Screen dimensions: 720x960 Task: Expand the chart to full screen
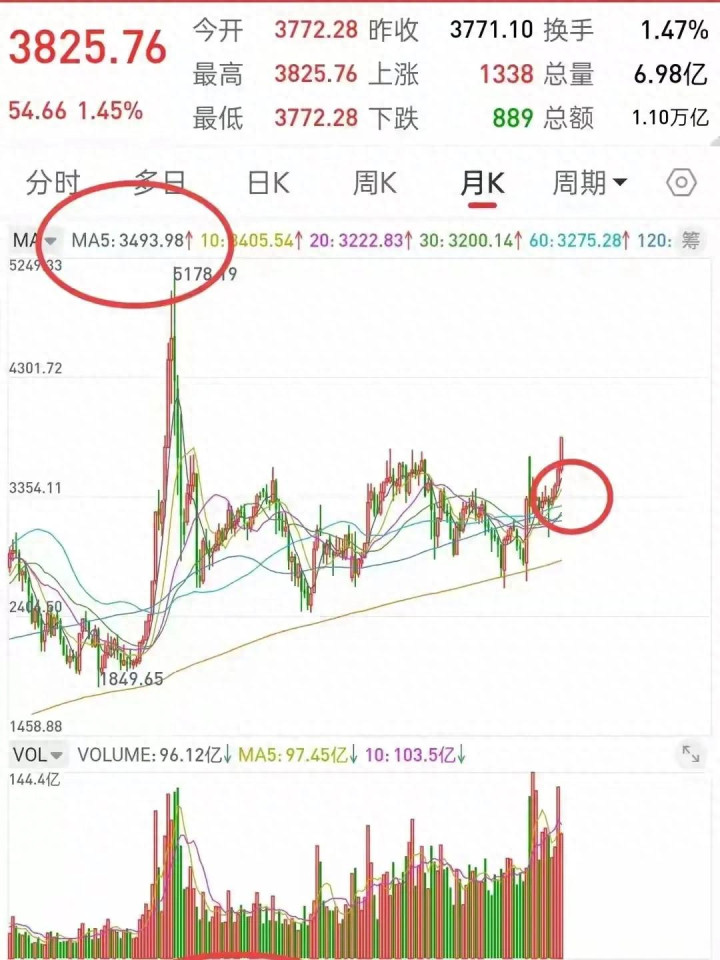coord(691,755)
